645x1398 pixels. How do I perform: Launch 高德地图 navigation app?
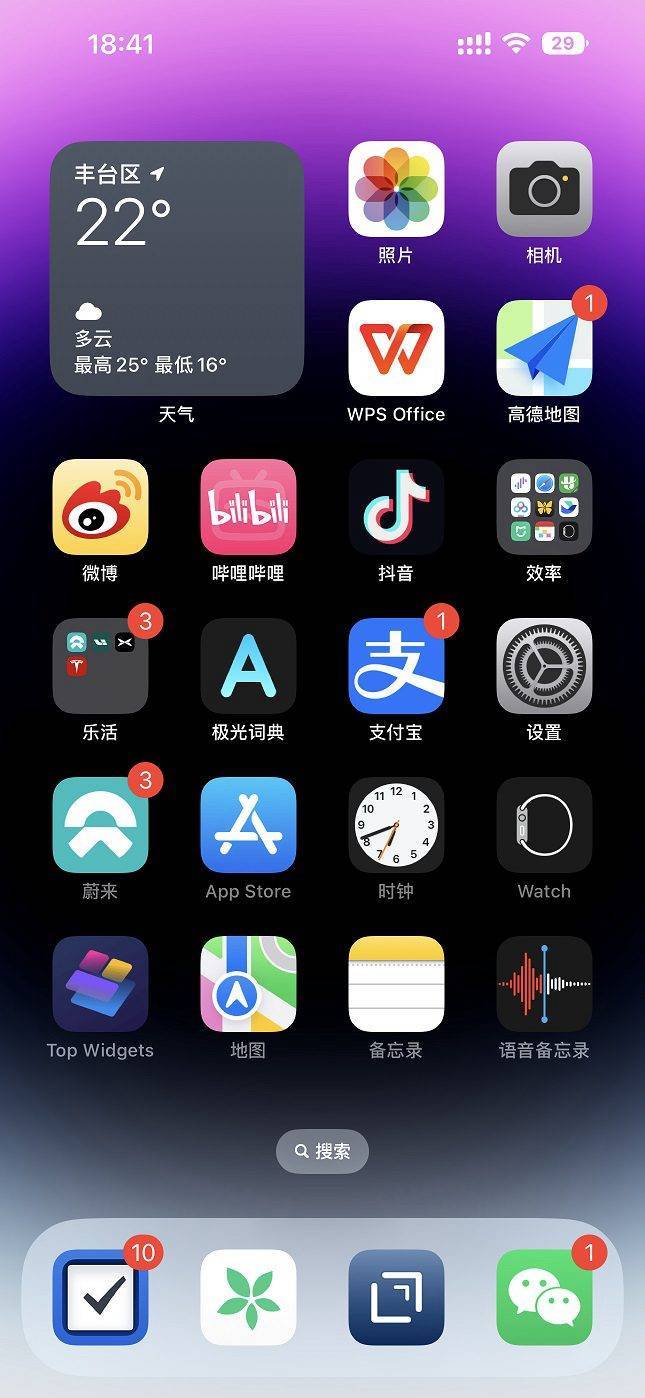coord(544,348)
